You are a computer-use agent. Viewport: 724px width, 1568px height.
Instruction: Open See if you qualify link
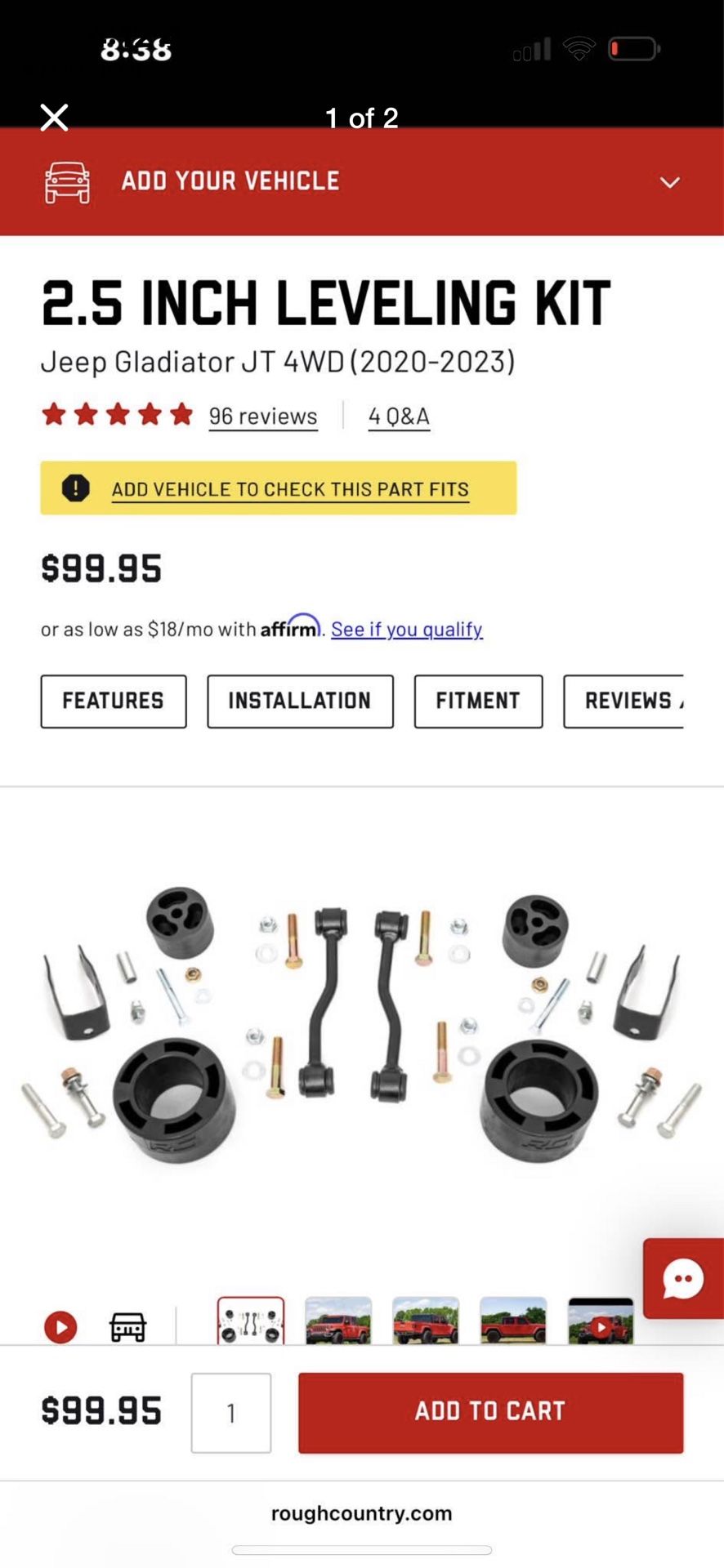pyautogui.click(x=407, y=630)
